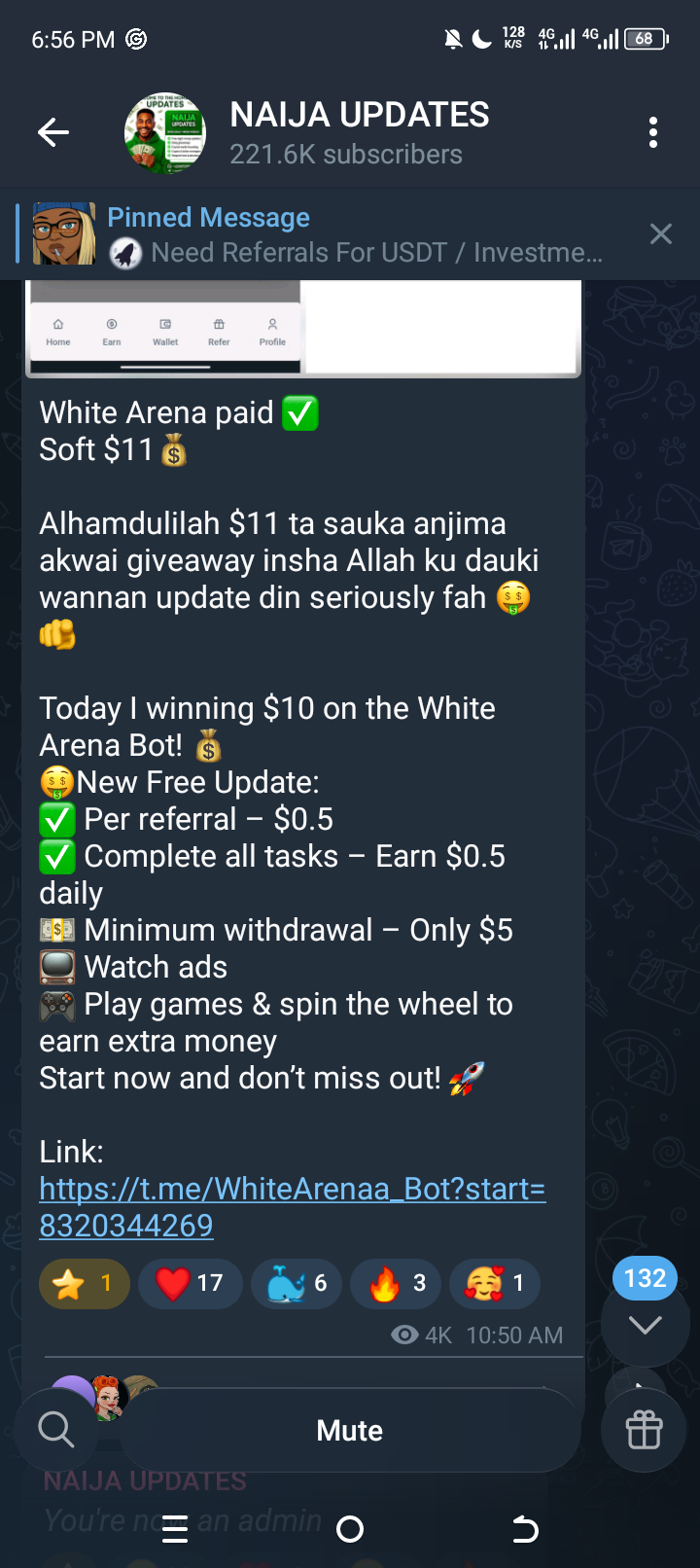Mute the channel

[x=350, y=1430]
